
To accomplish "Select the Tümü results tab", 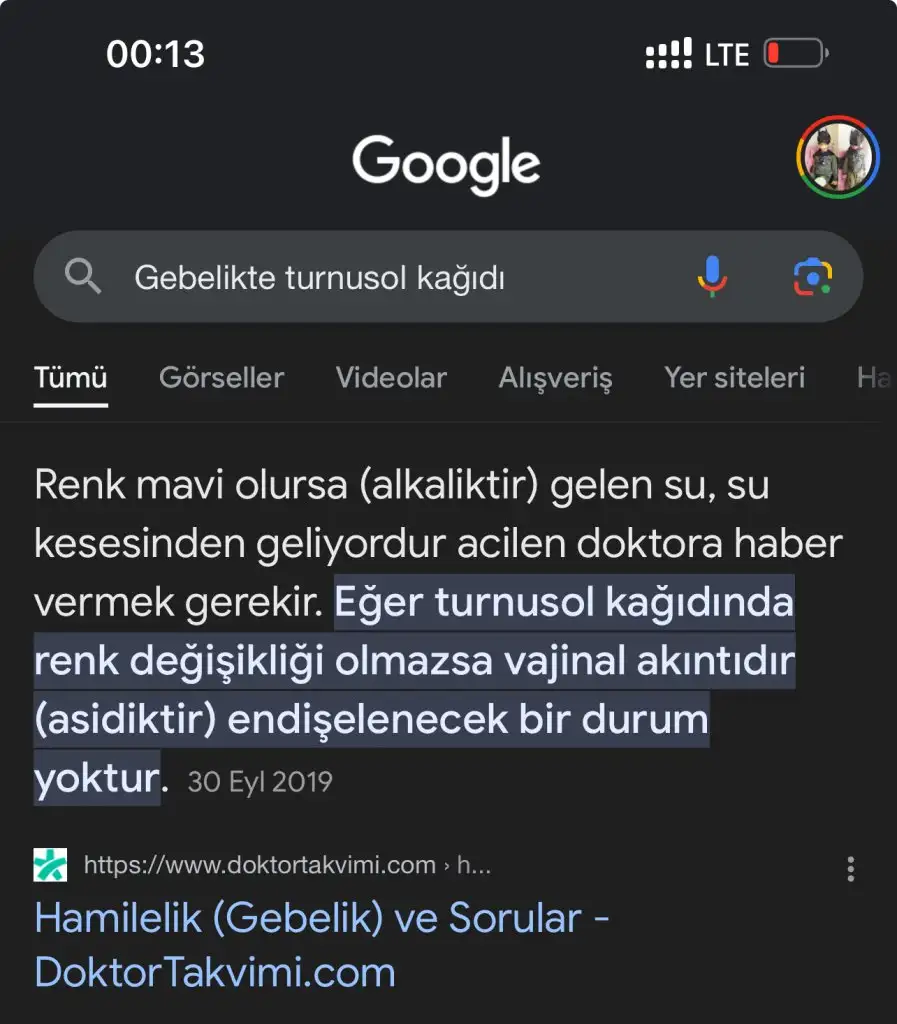I will click(x=70, y=378).
